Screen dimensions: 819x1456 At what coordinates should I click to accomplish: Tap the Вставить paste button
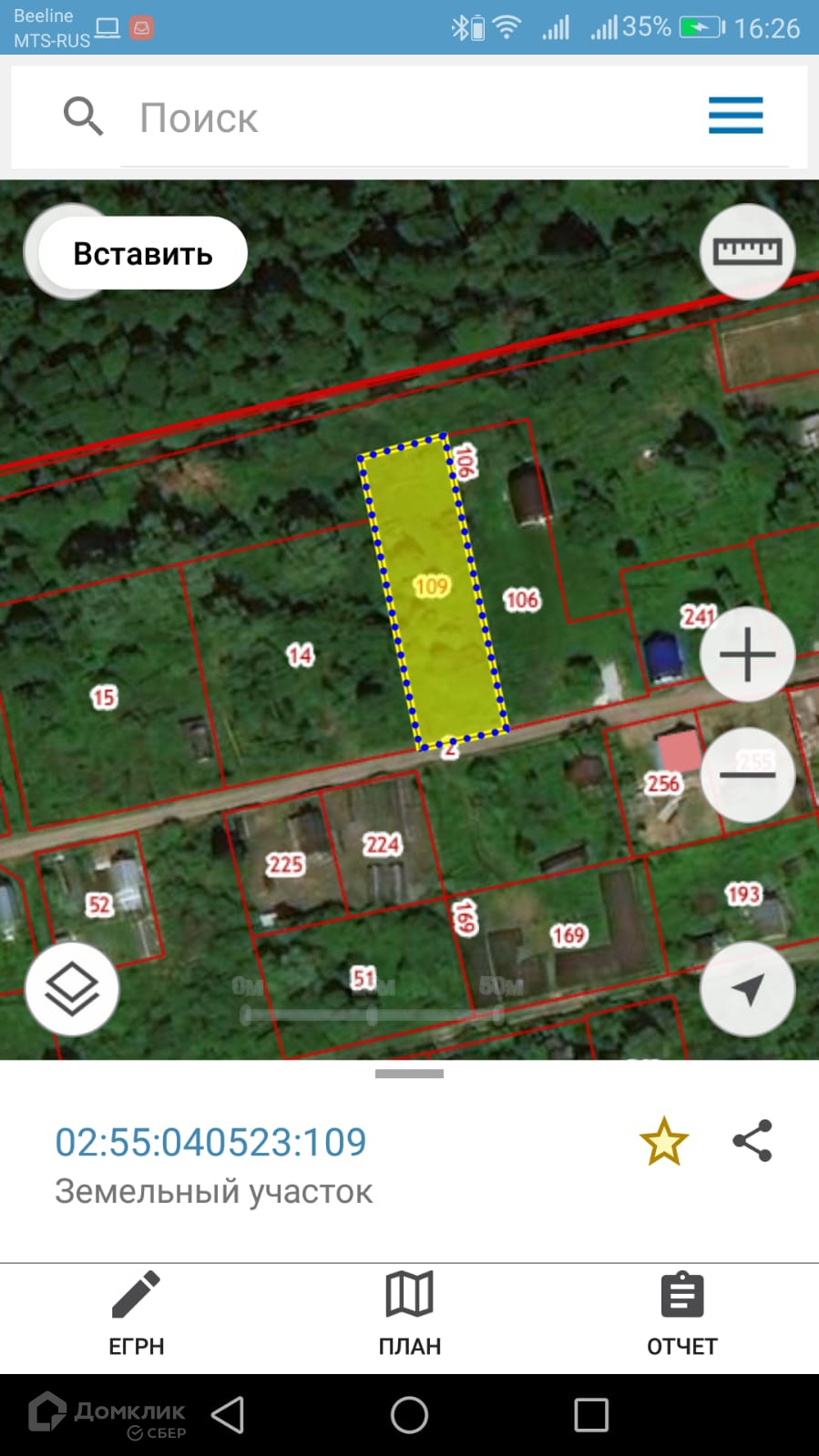pos(142,253)
